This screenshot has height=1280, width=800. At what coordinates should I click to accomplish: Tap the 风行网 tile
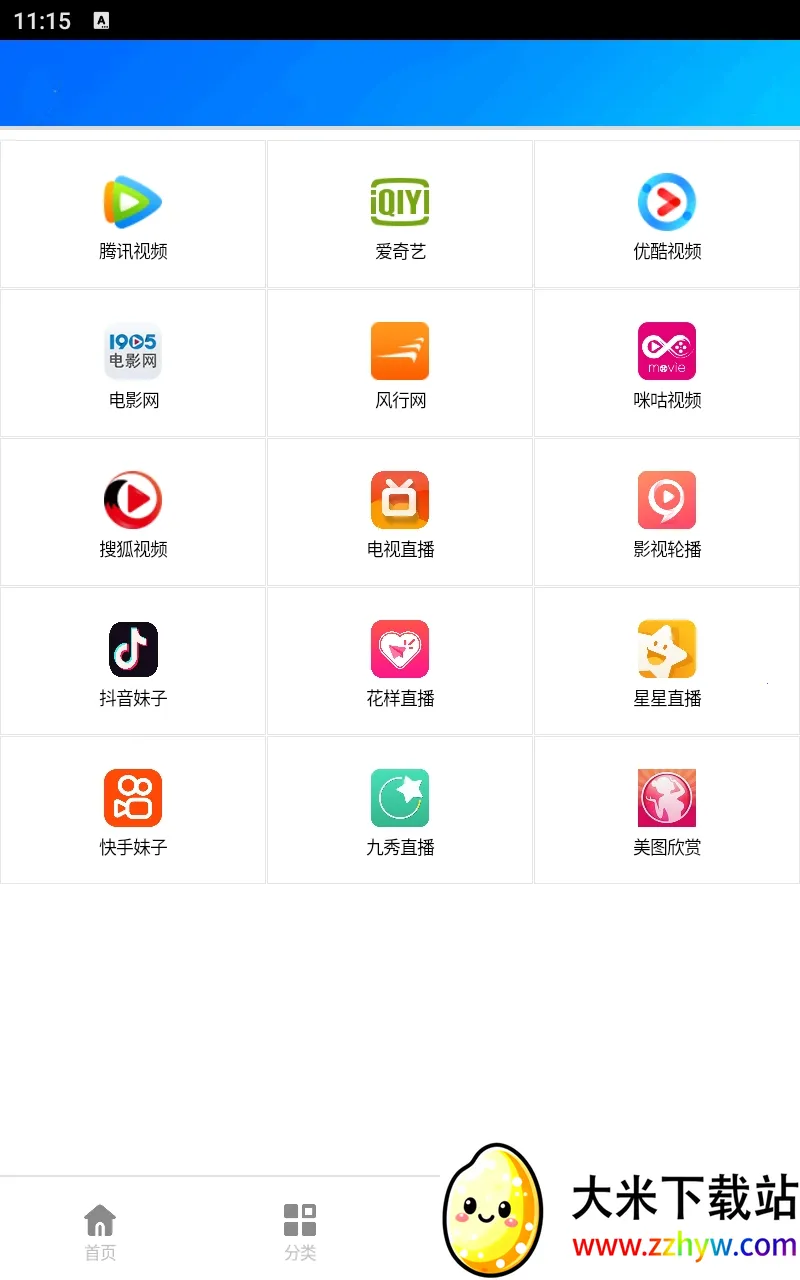(x=400, y=363)
